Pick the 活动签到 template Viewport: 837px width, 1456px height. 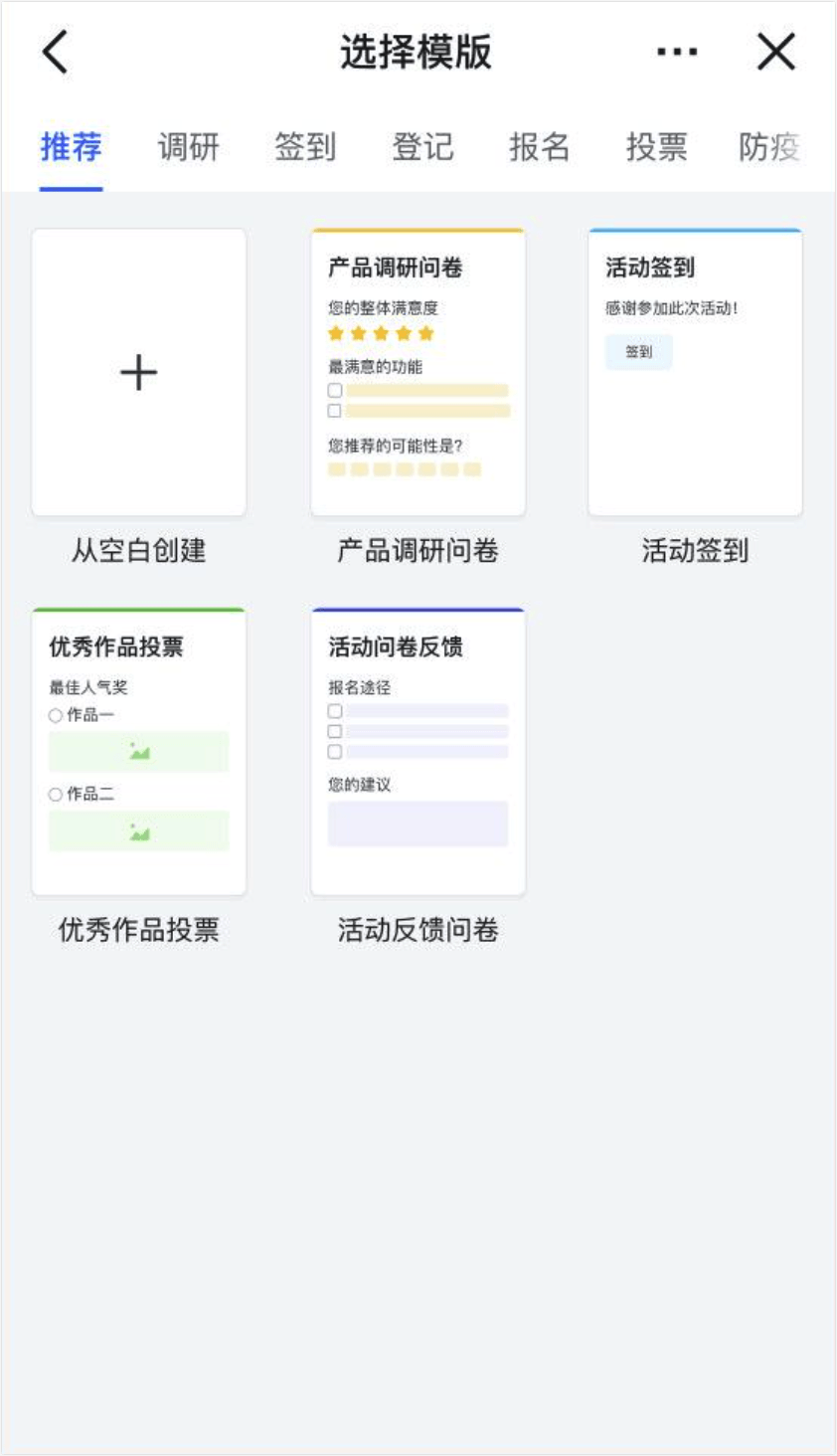point(695,373)
